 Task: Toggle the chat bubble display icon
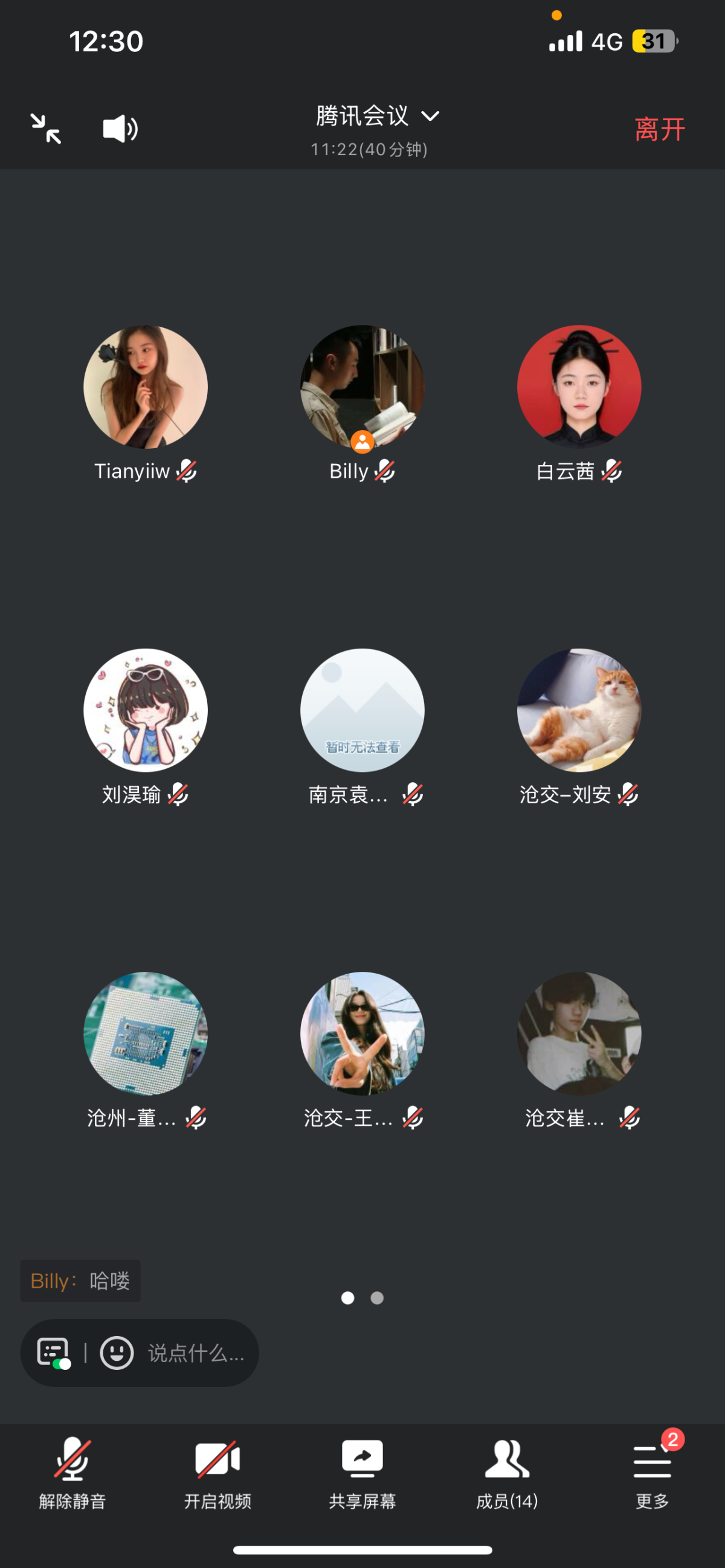point(54,1353)
